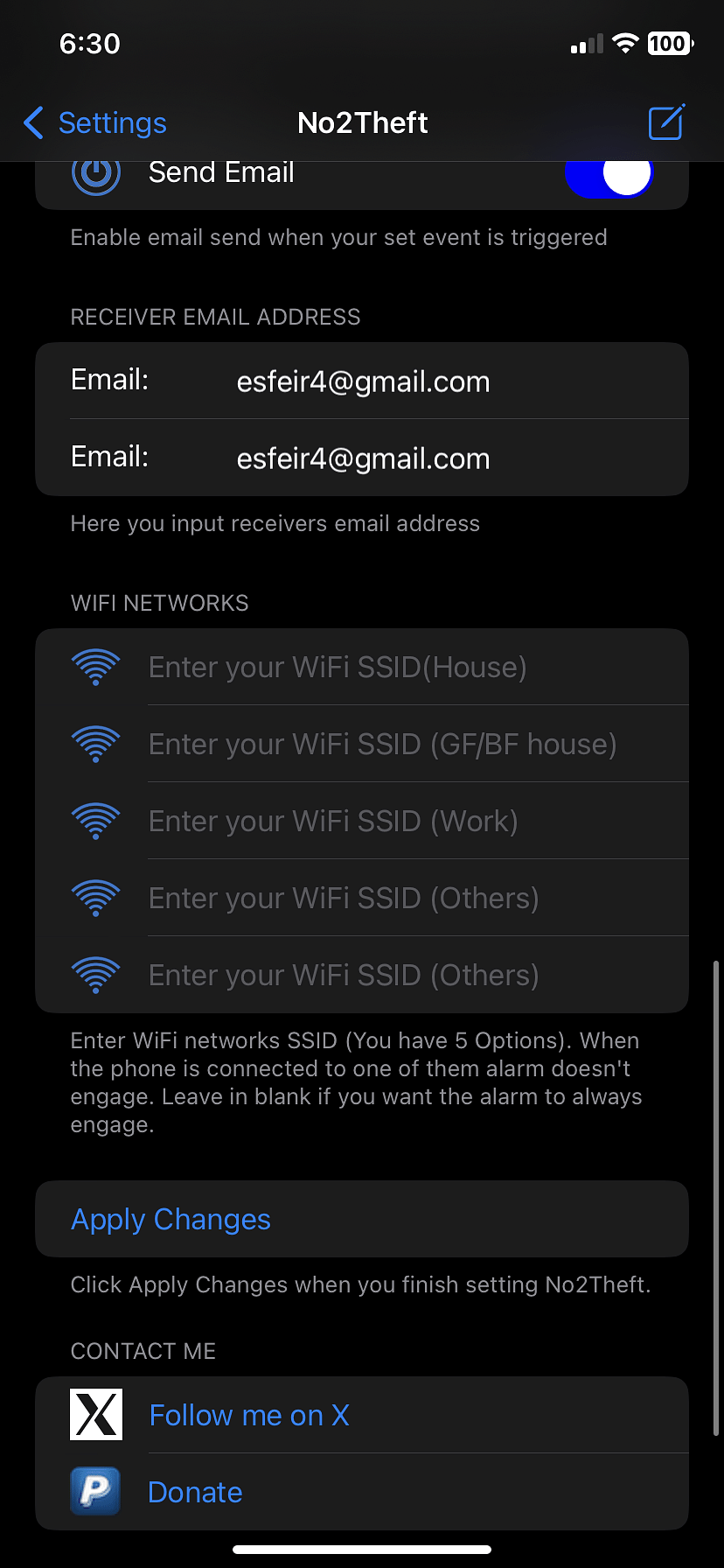Go back to Settings
724x1568 pixels.
(x=94, y=123)
